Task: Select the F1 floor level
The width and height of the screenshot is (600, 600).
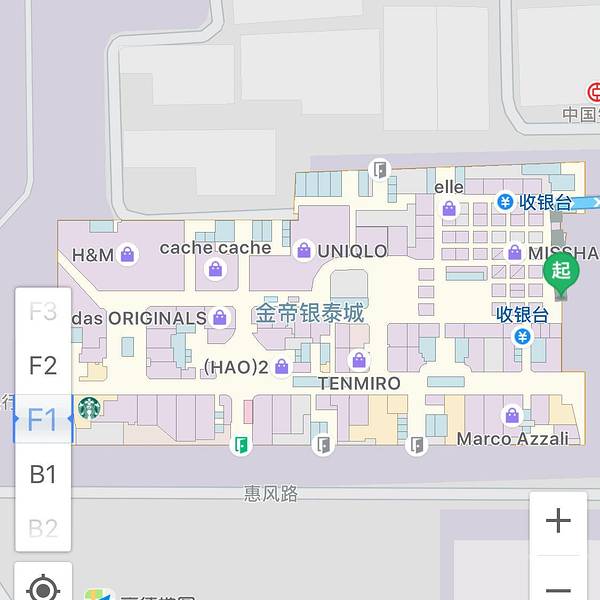Action: 43,420
